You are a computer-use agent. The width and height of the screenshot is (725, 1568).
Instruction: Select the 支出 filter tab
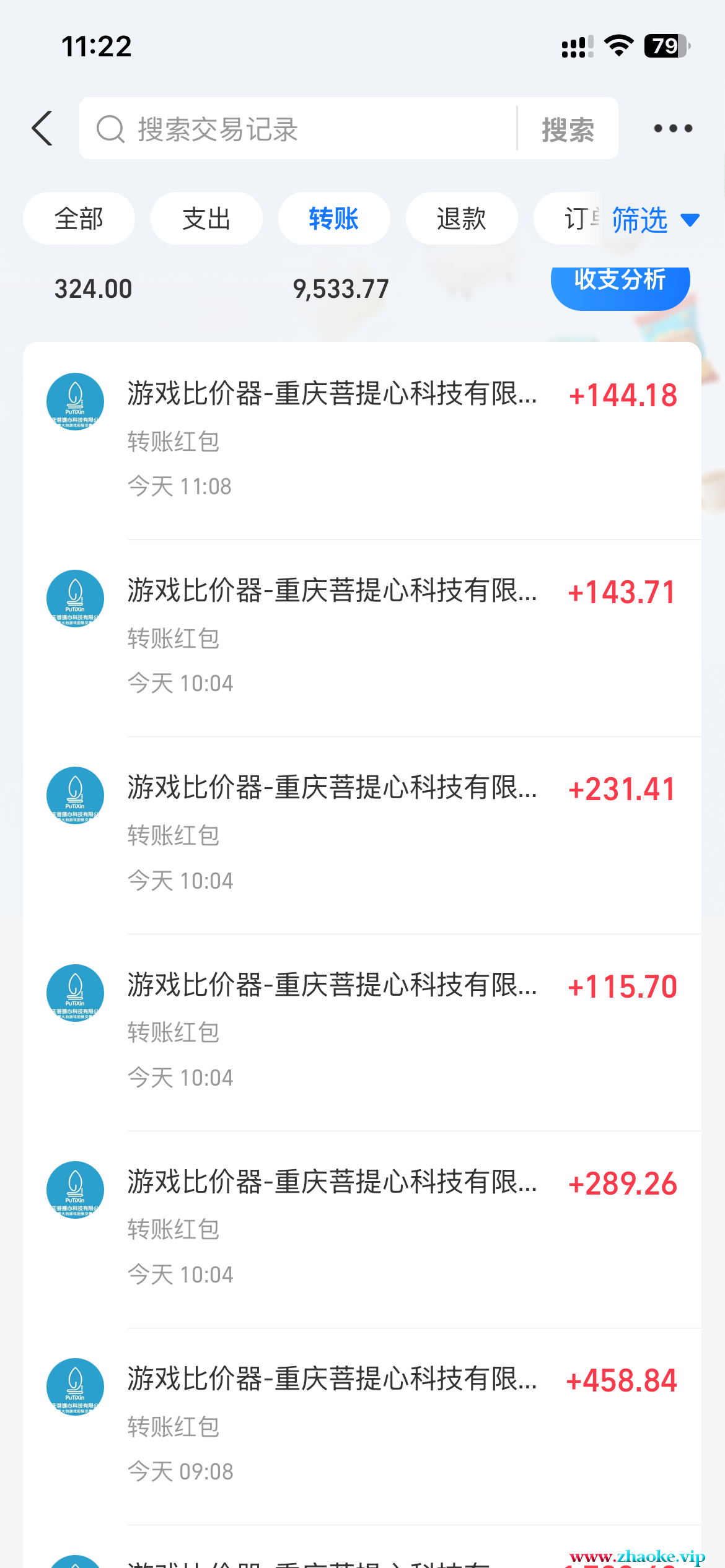pyautogui.click(x=206, y=219)
